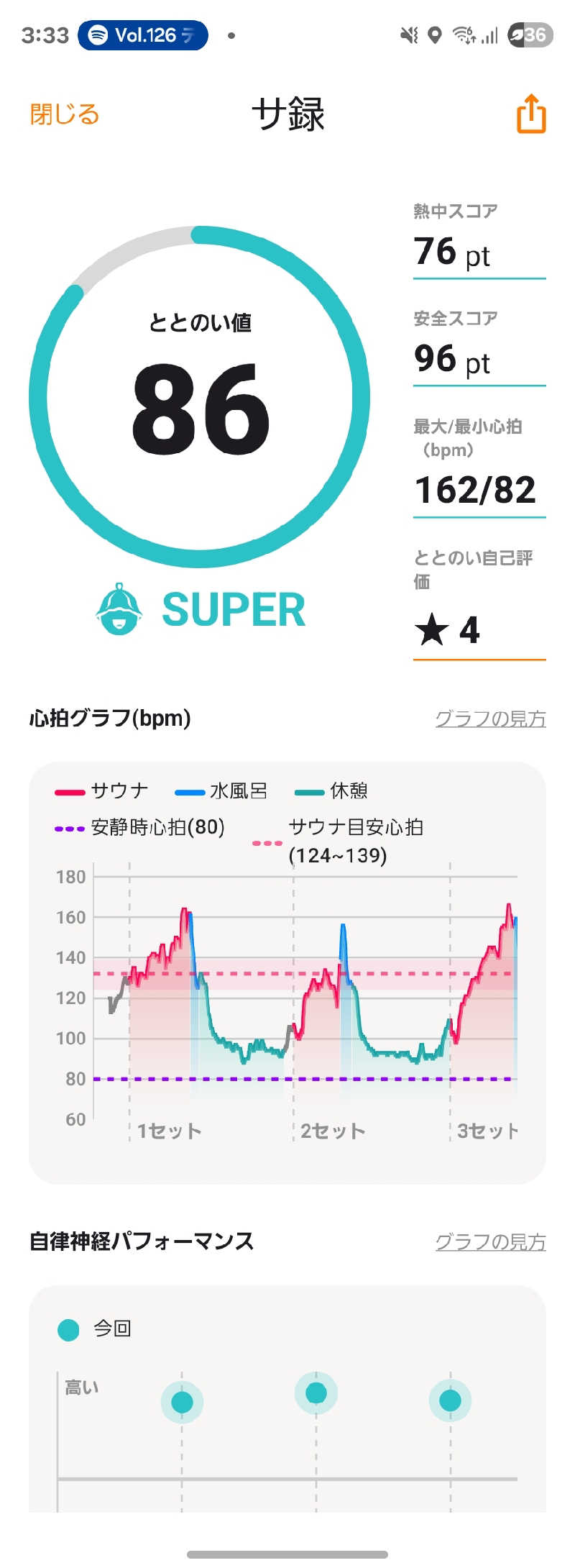Select the 2セット label on the graph
The height and width of the screenshot is (1568, 575).
[331, 1130]
